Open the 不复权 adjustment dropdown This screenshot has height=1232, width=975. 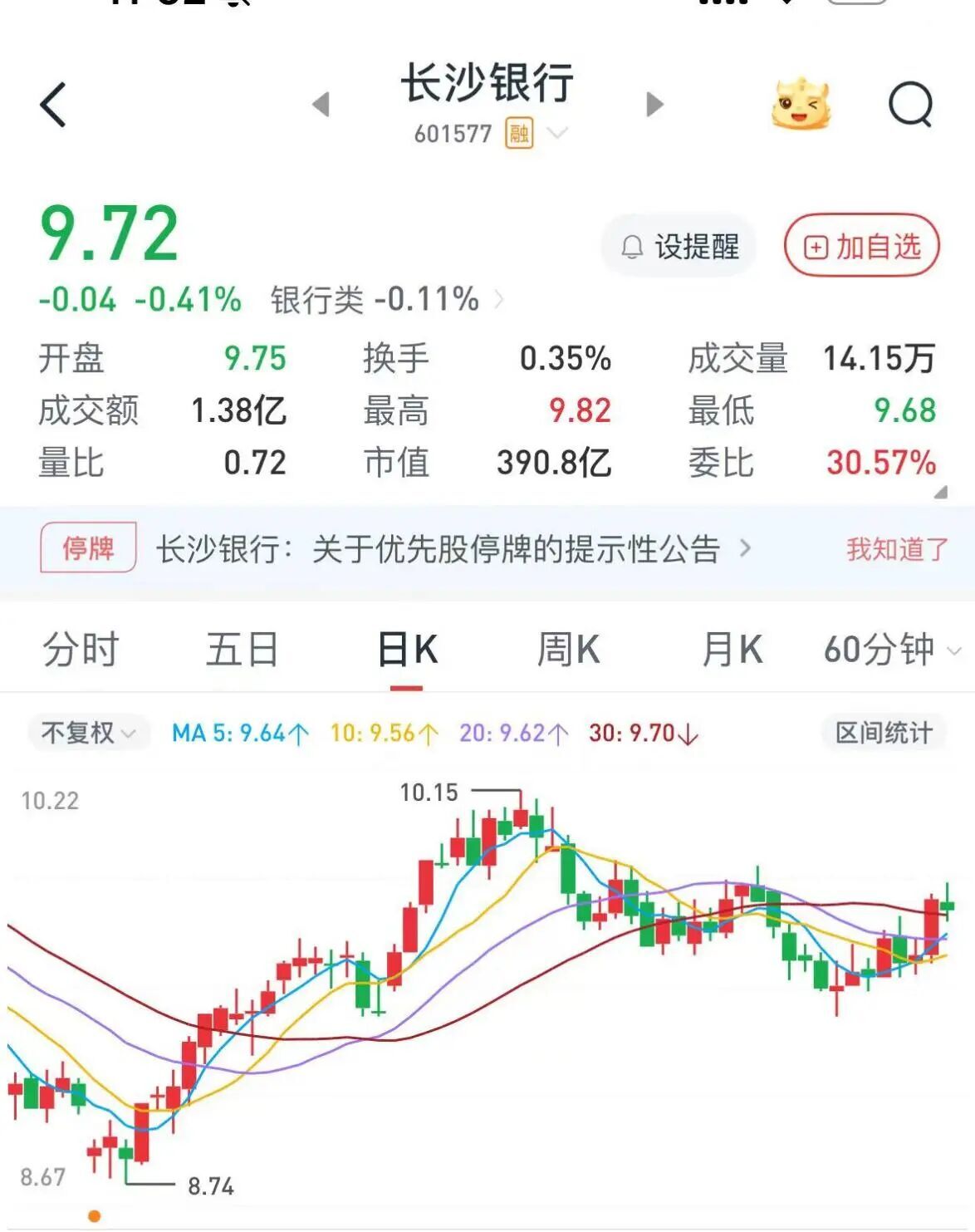(x=88, y=733)
